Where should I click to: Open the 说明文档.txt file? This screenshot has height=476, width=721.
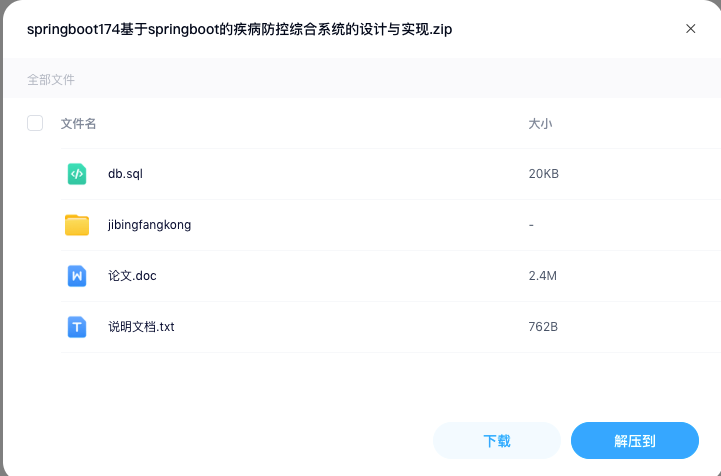pos(141,327)
